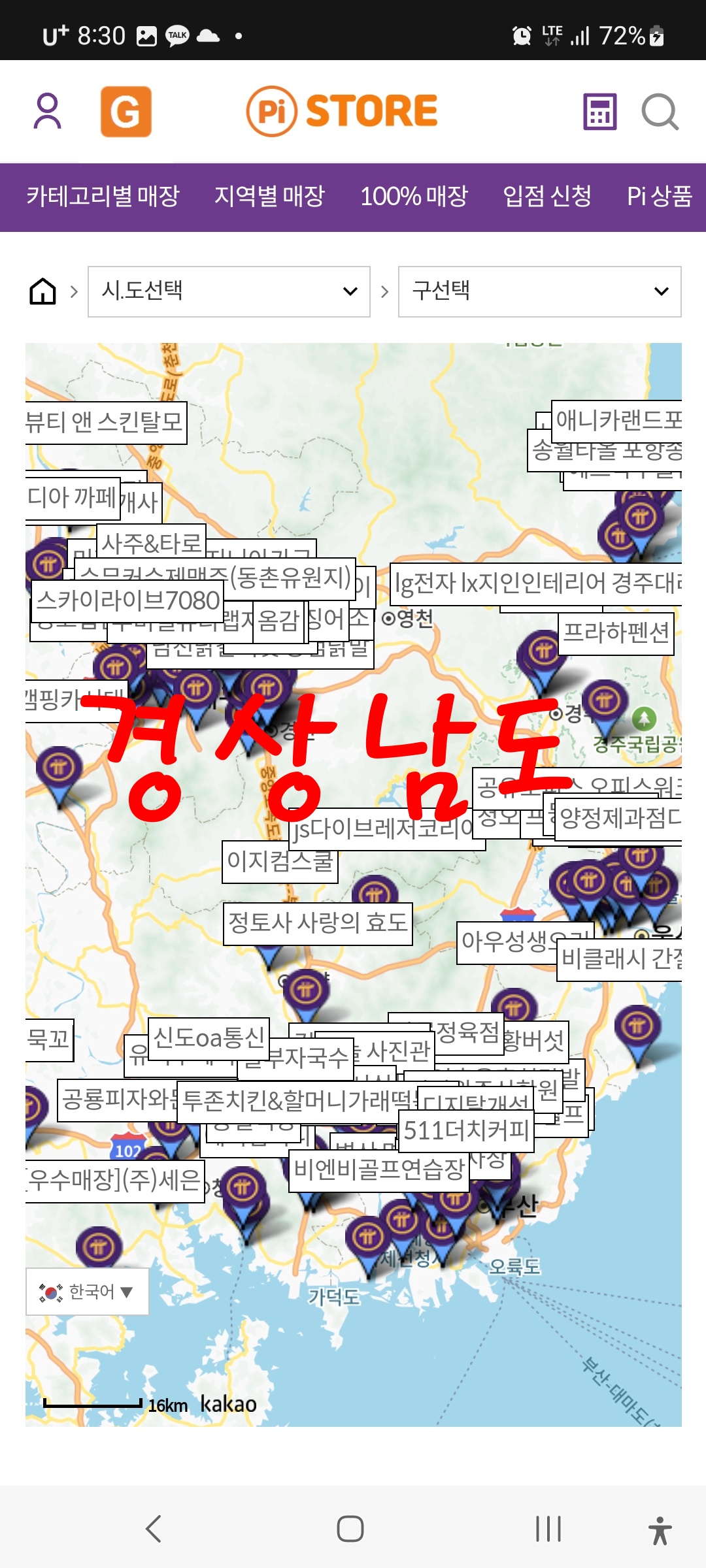The height and width of the screenshot is (1568, 706).
Task: Open the 한국어 language selector
Action: (87, 1292)
